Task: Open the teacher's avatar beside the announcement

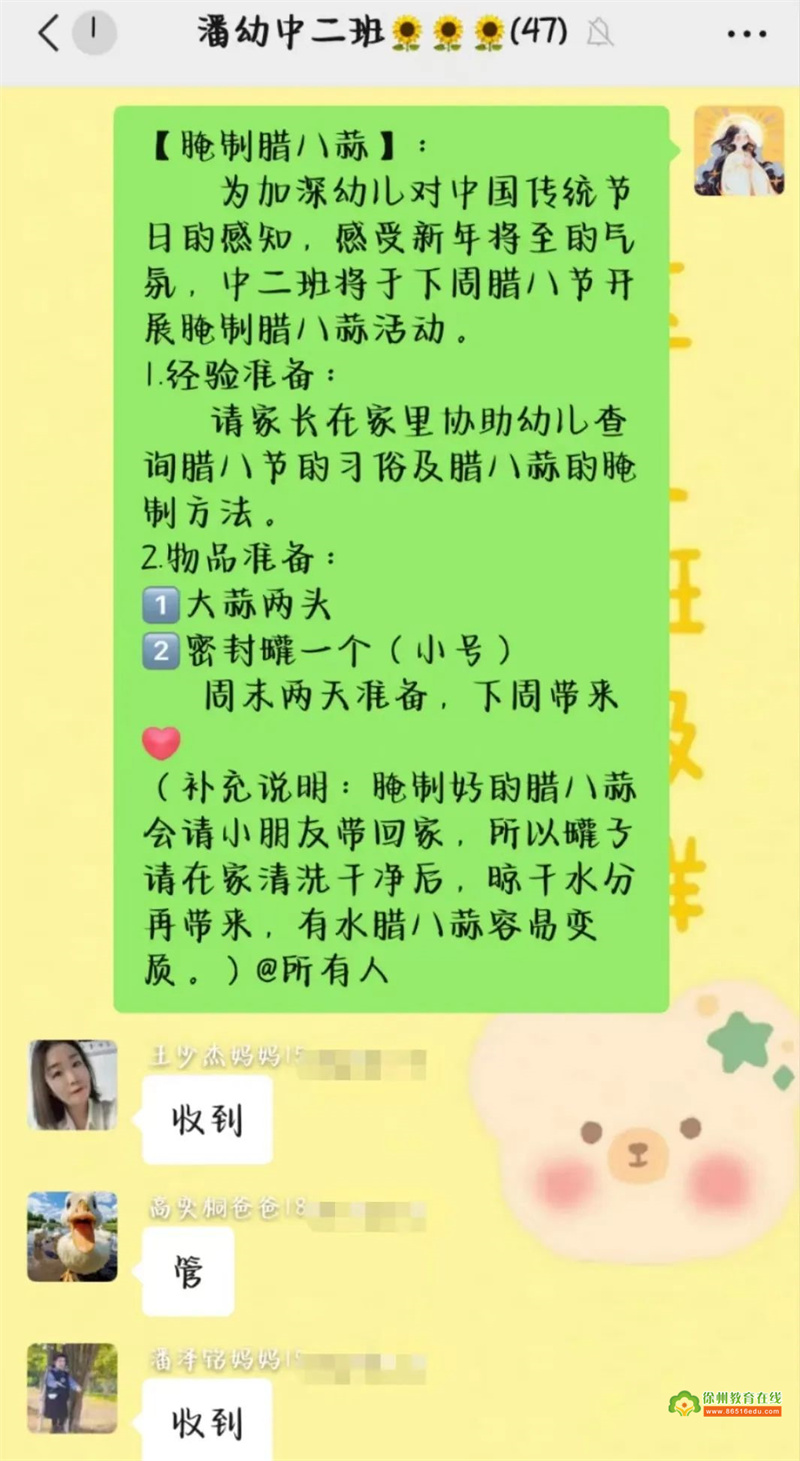Action: [x=738, y=150]
